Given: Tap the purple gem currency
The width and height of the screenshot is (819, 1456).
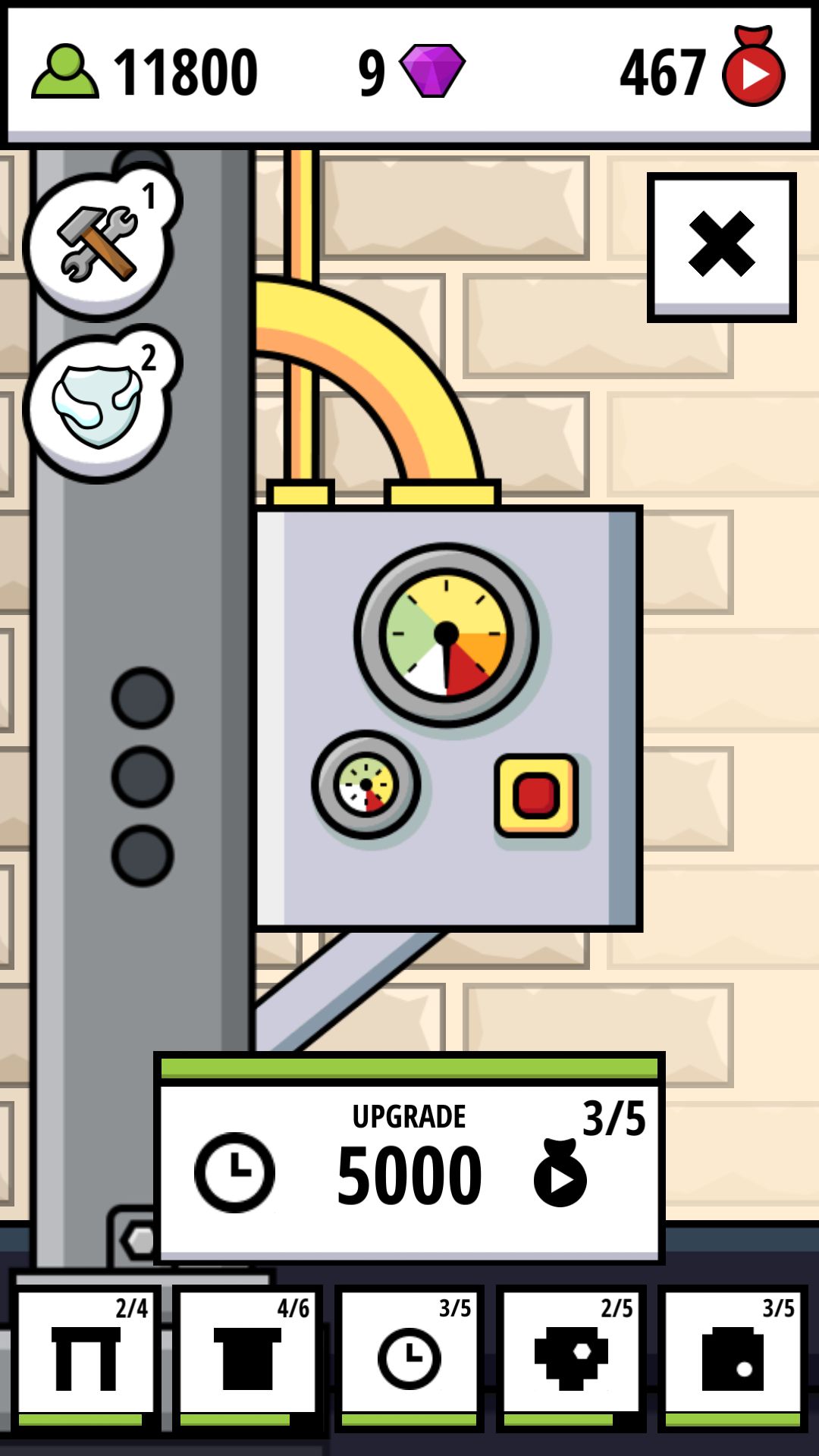Looking at the screenshot, I should 431,71.
